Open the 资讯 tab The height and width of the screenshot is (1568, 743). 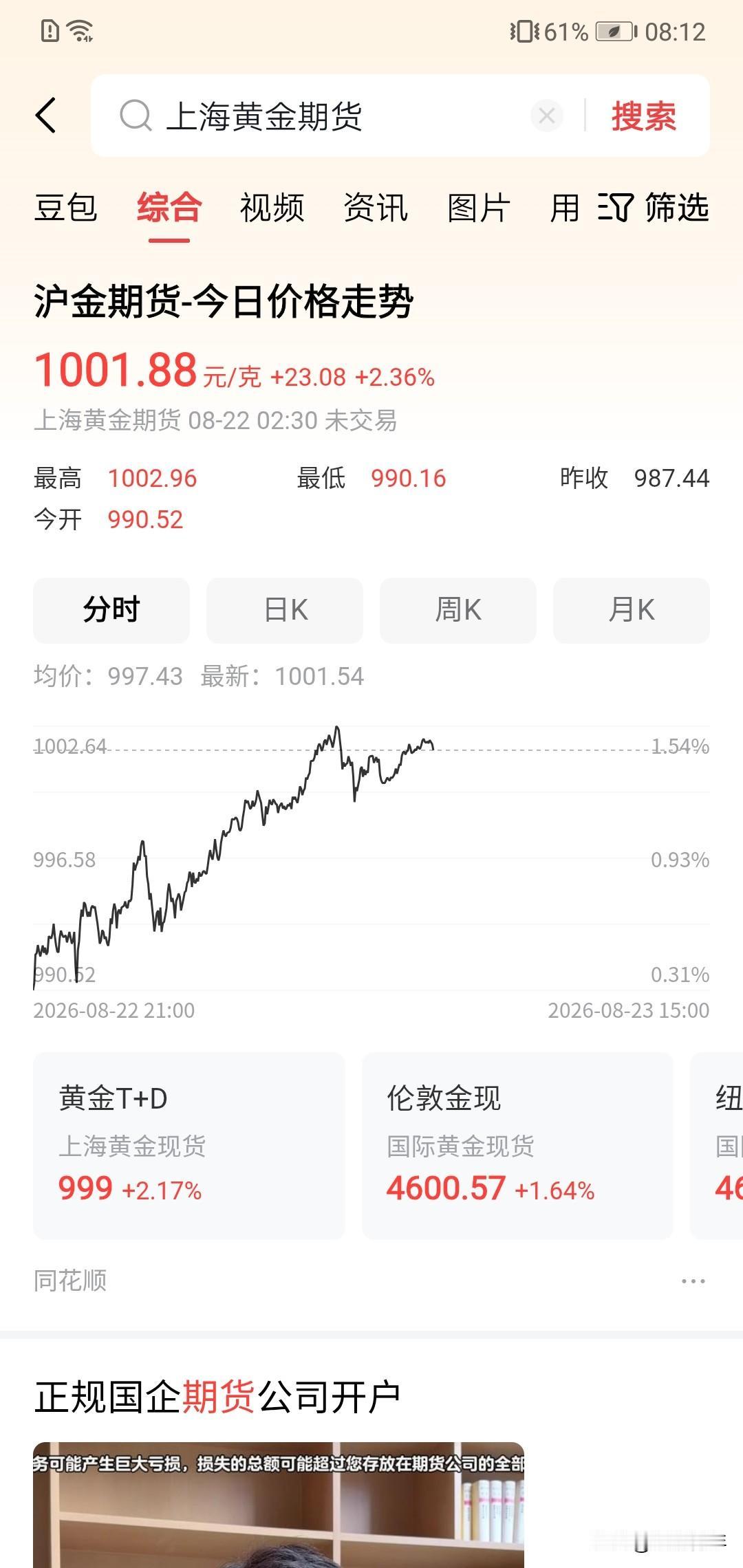tap(376, 208)
